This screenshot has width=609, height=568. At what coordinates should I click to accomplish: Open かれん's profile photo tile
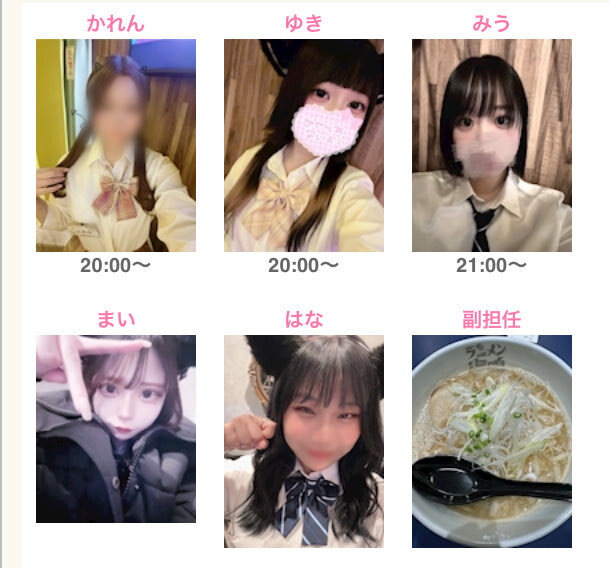coord(115,146)
